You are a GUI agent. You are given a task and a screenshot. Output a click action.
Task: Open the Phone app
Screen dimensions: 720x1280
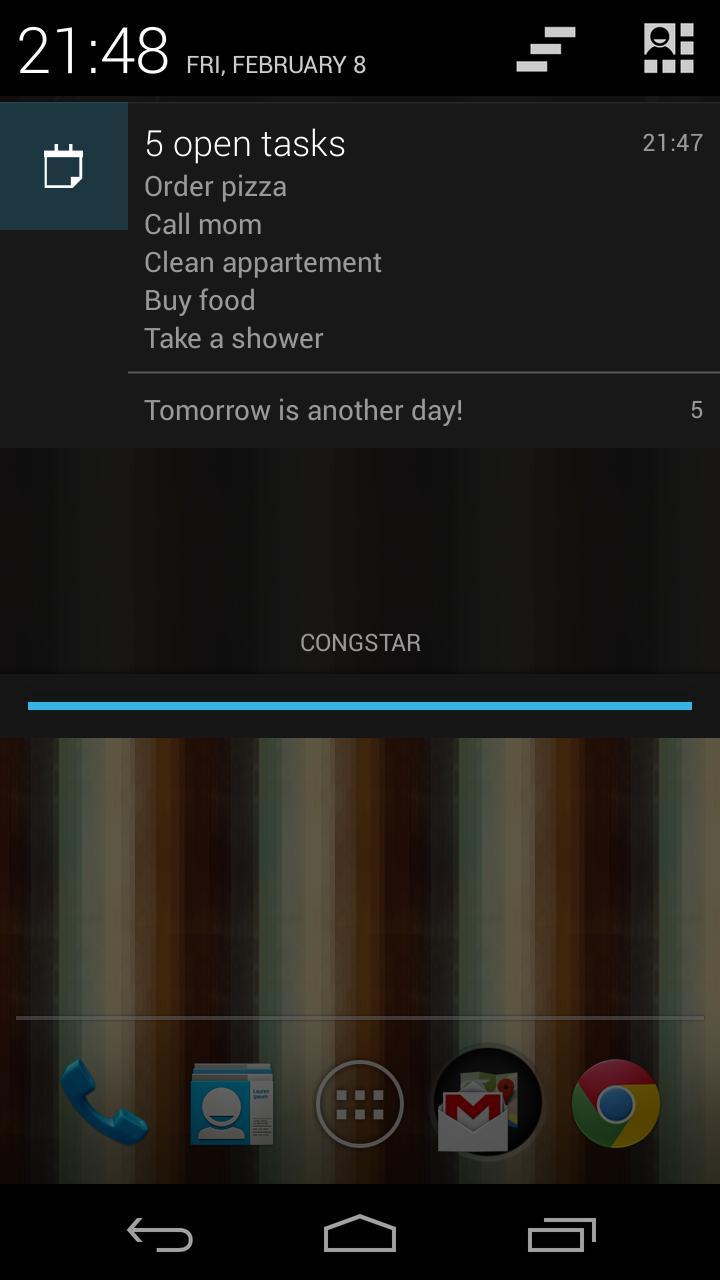104,1103
